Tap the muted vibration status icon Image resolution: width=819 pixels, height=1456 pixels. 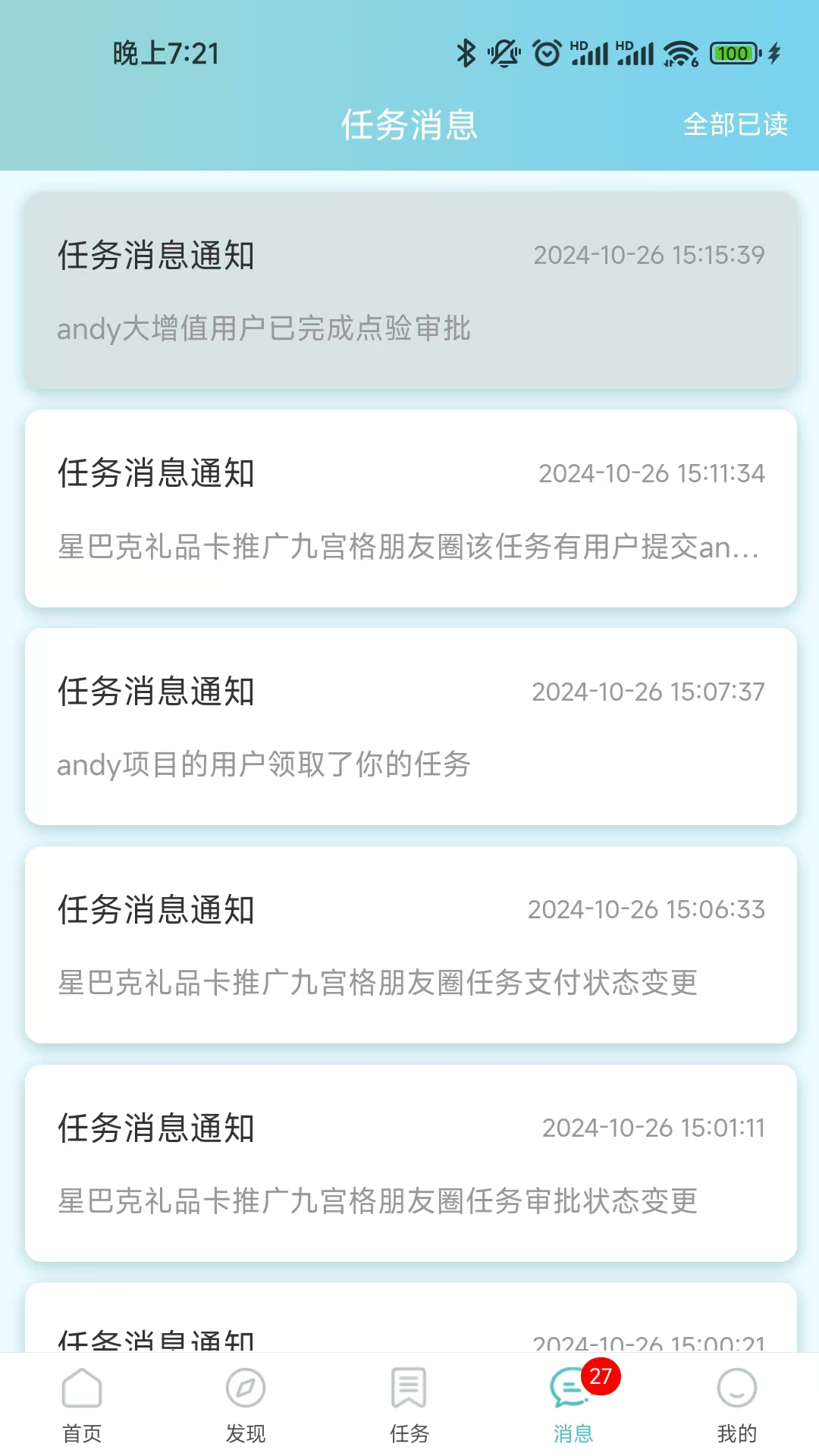coord(502,53)
